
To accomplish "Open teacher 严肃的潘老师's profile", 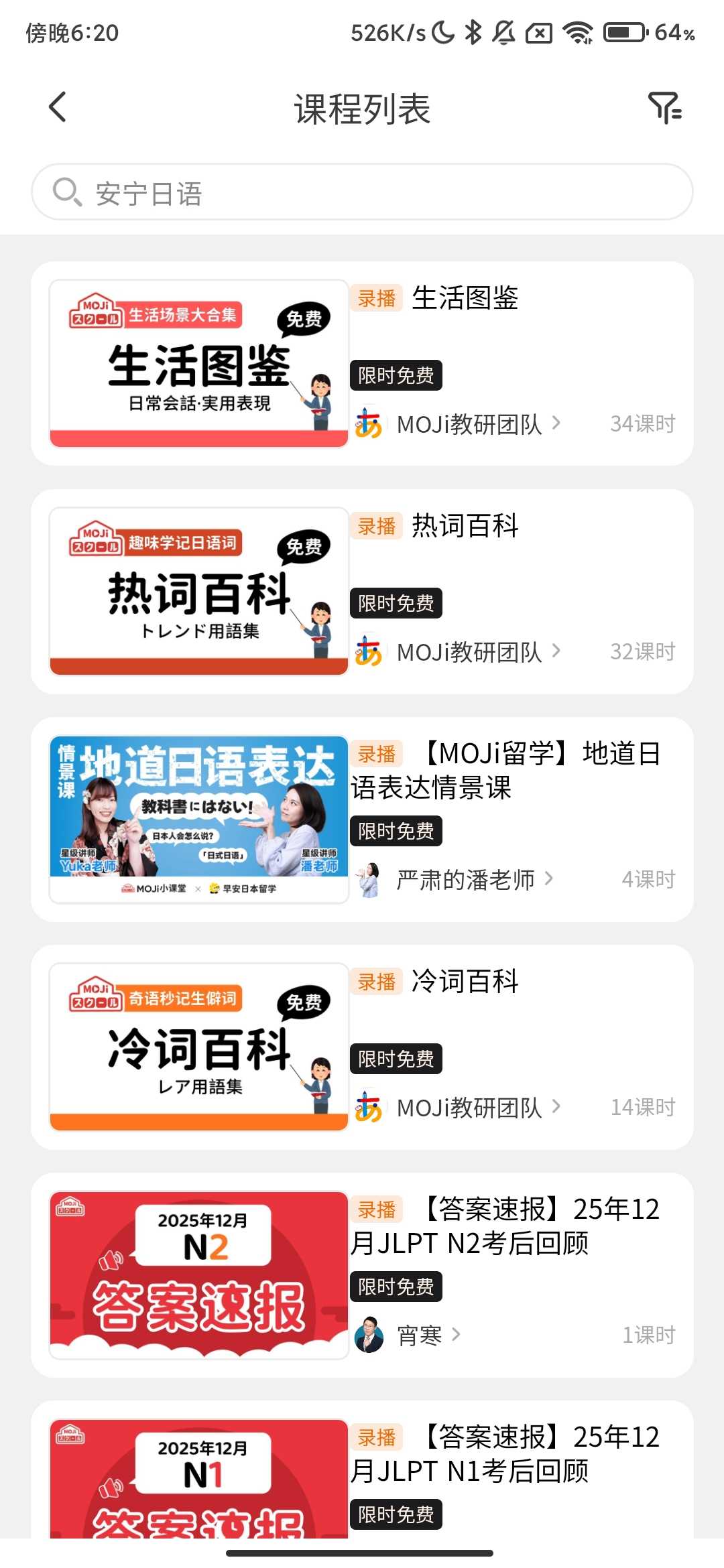I will click(x=465, y=880).
